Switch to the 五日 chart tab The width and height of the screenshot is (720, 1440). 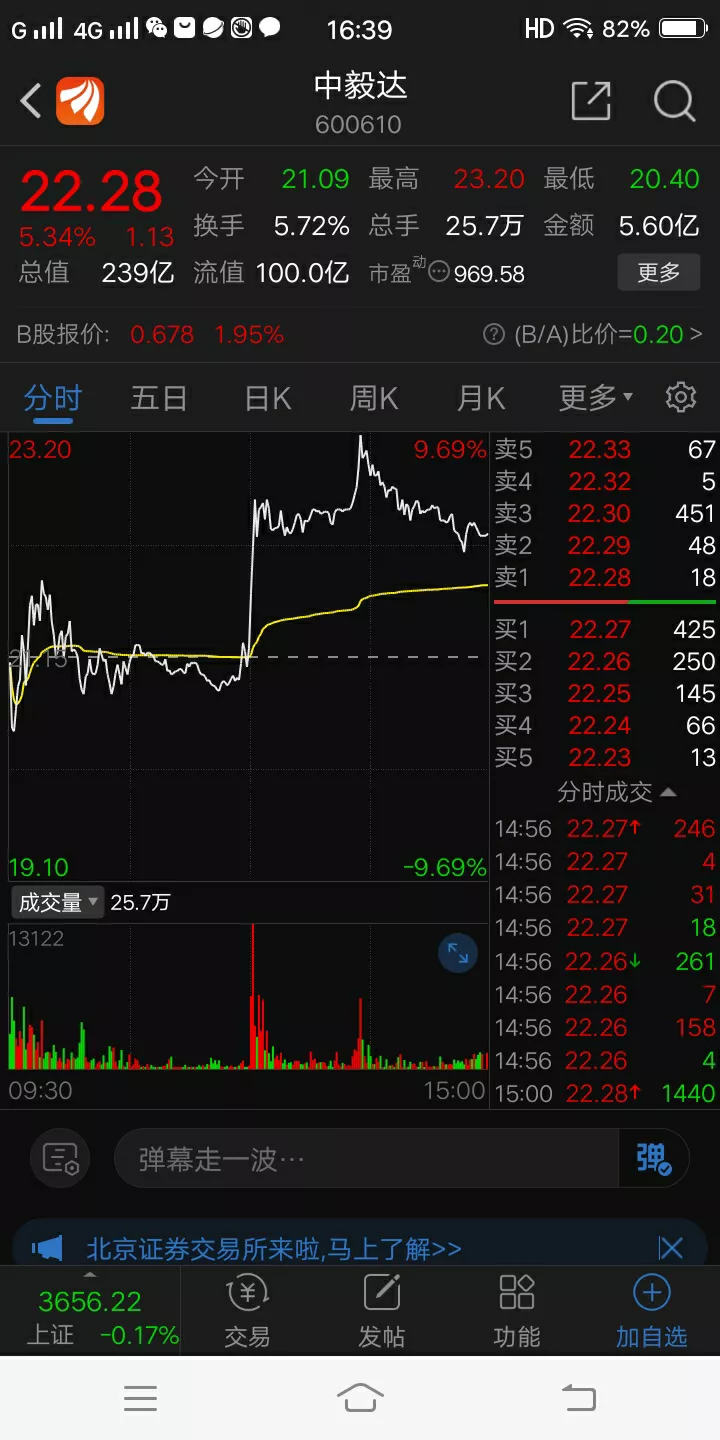159,398
